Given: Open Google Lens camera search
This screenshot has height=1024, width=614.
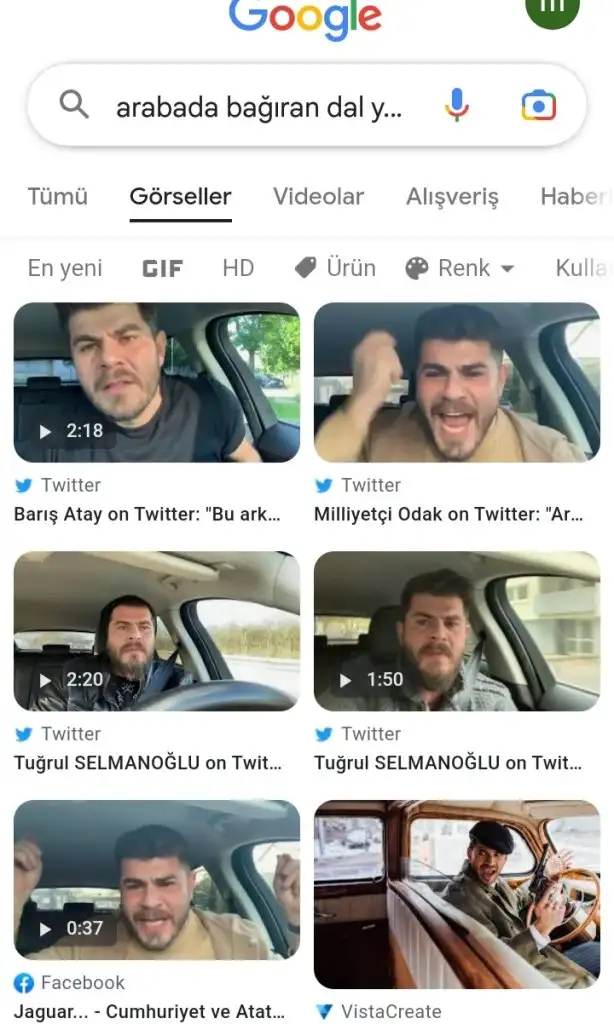Looking at the screenshot, I should pyautogui.click(x=538, y=105).
